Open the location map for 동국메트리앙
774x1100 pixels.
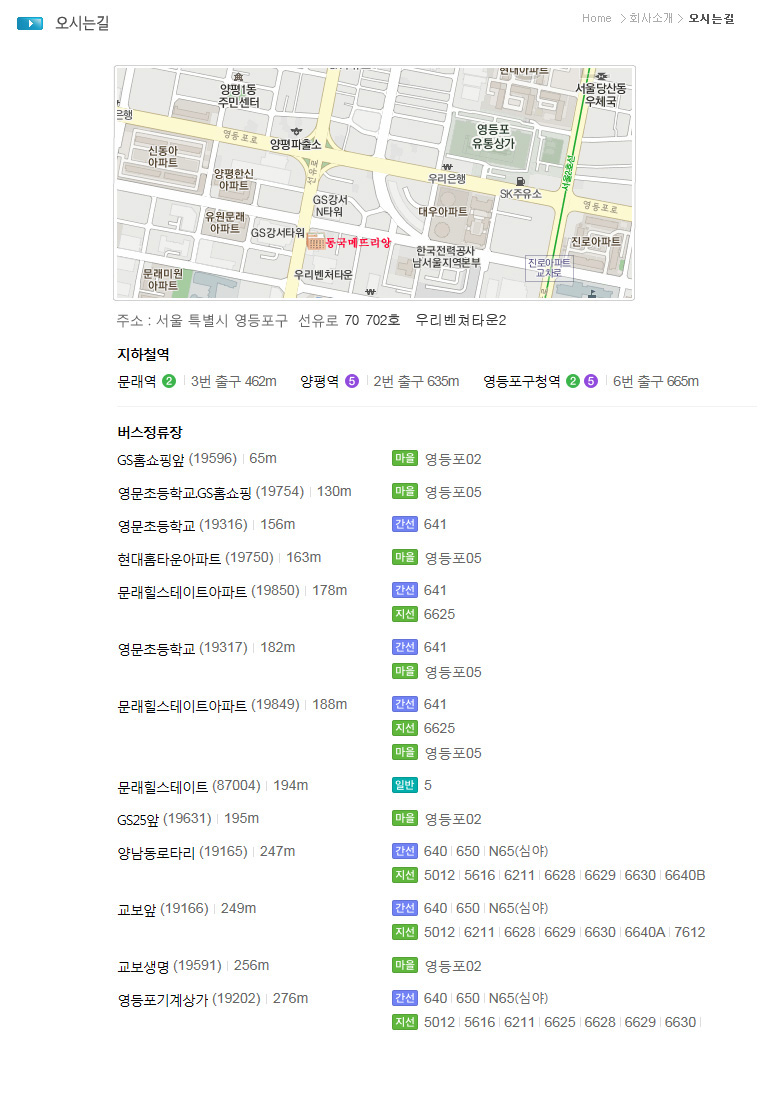pos(374,183)
